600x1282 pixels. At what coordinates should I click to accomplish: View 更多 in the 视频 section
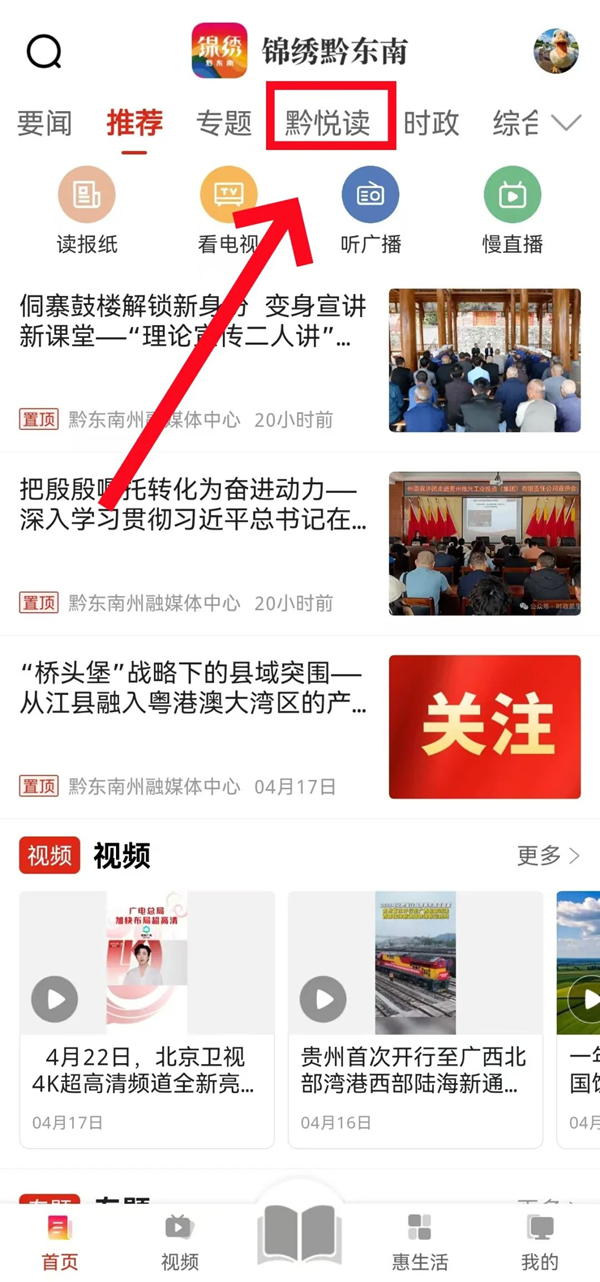pos(547,855)
